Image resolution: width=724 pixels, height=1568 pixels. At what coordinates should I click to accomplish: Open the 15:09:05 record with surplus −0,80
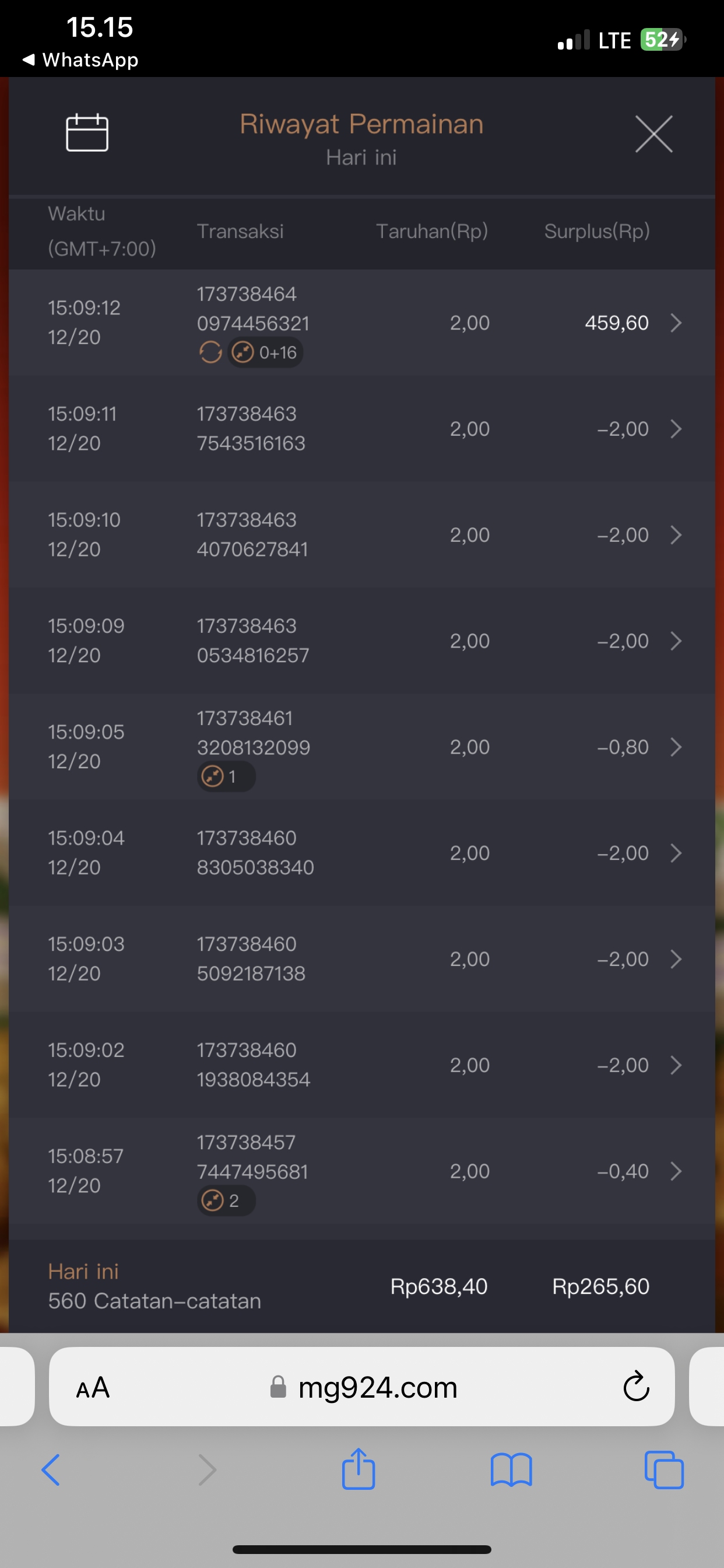[x=676, y=747]
